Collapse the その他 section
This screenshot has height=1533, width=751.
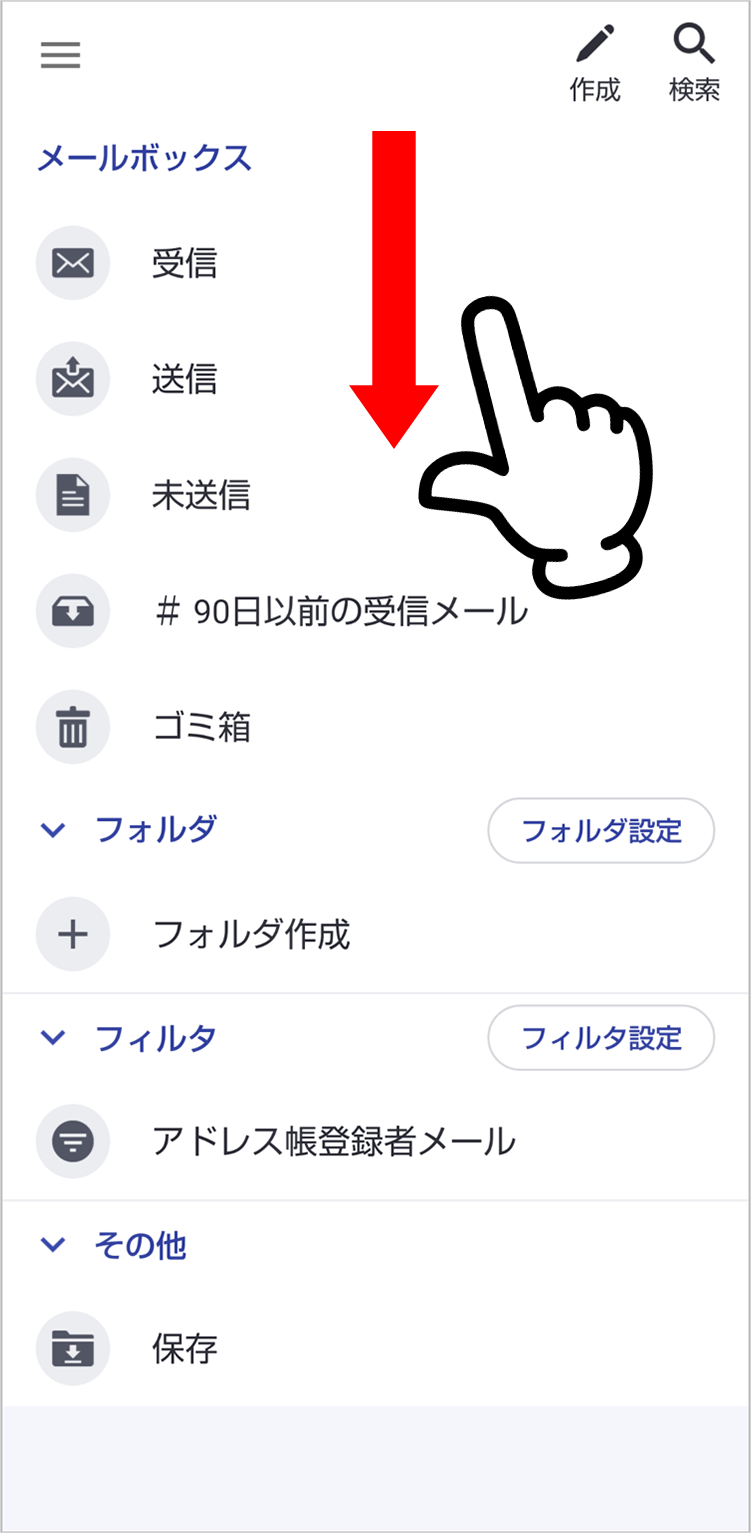point(52,1245)
